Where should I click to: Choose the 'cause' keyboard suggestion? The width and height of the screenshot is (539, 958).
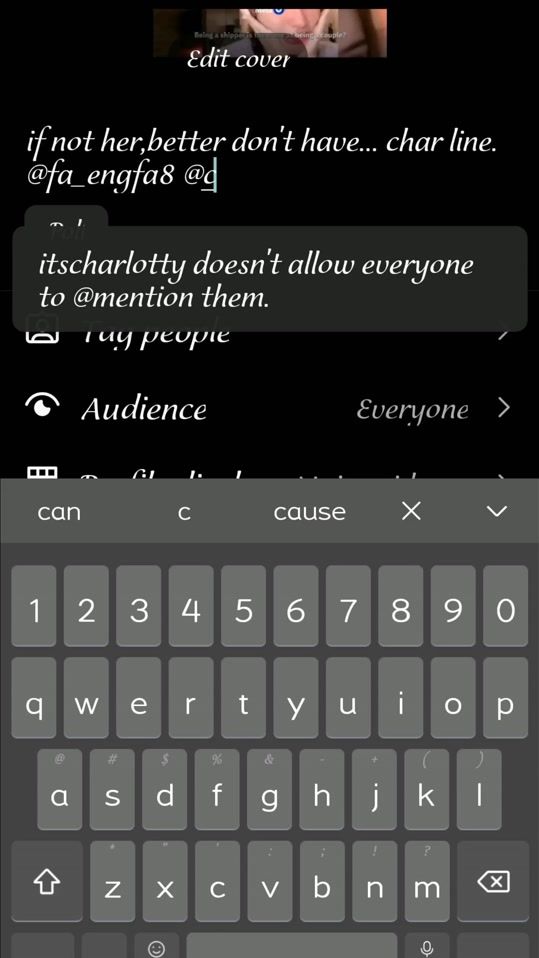309,512
